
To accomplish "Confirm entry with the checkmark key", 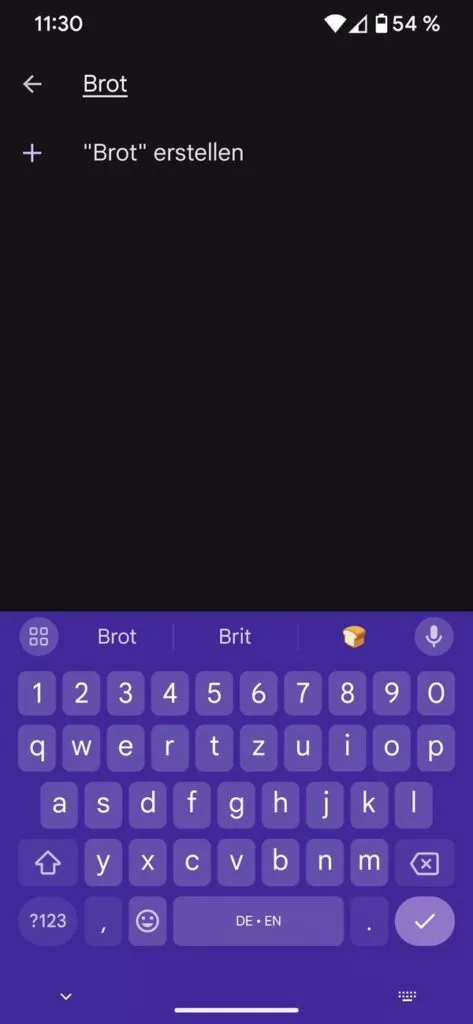I will (425, 921).
